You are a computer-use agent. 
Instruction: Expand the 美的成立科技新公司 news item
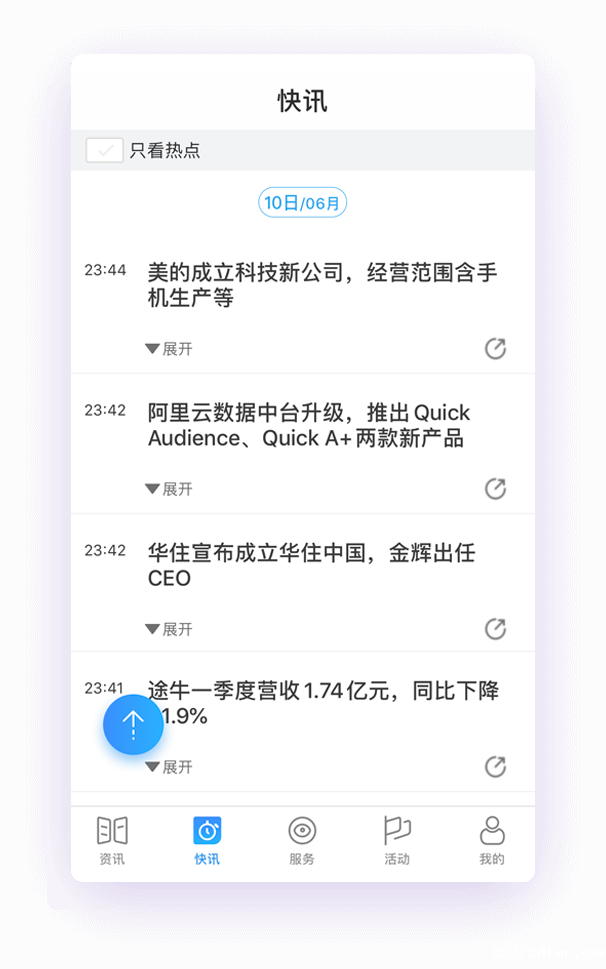tap(168, 349)
